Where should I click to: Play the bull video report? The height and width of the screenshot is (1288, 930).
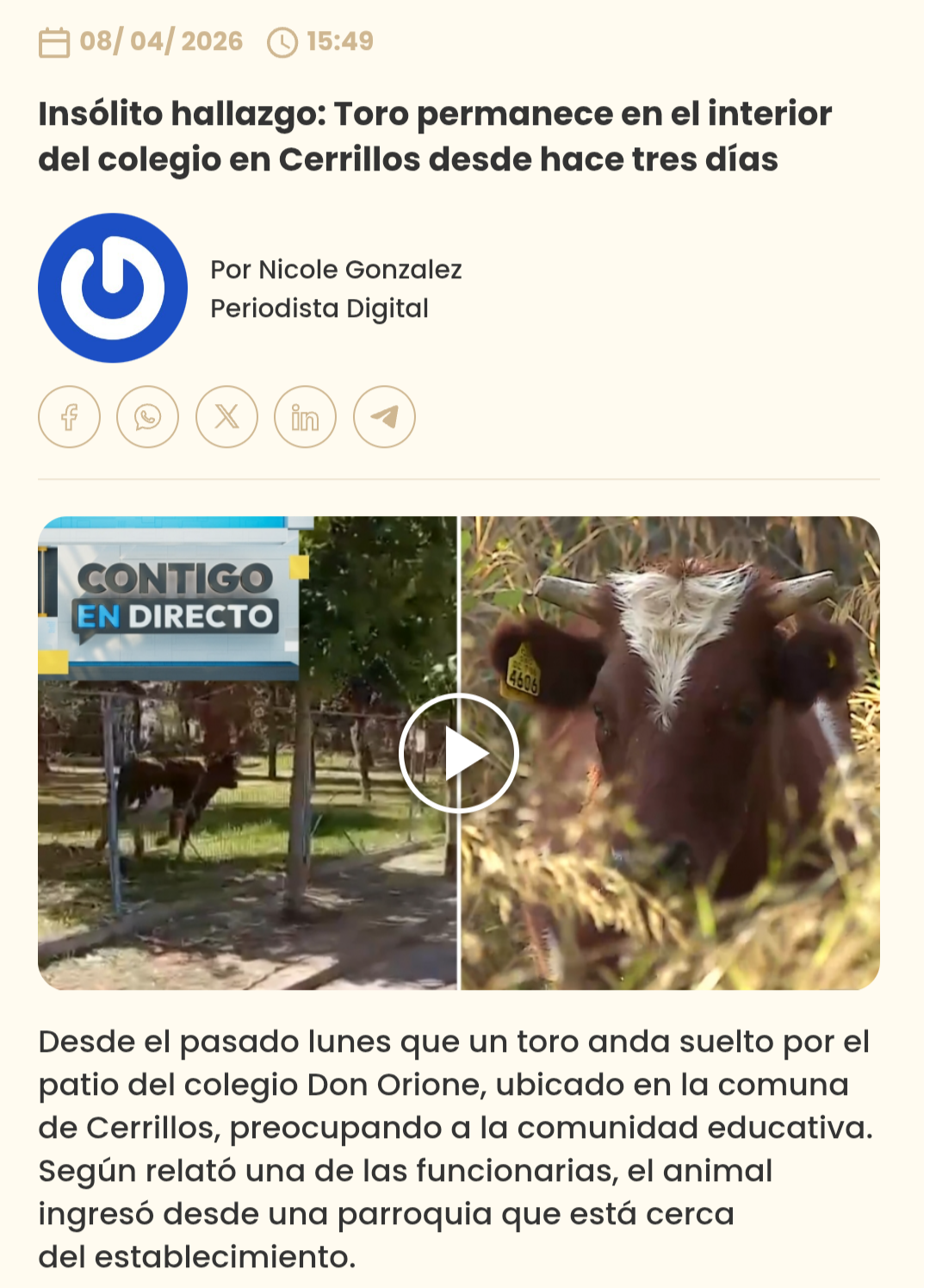tap(458, 753)
